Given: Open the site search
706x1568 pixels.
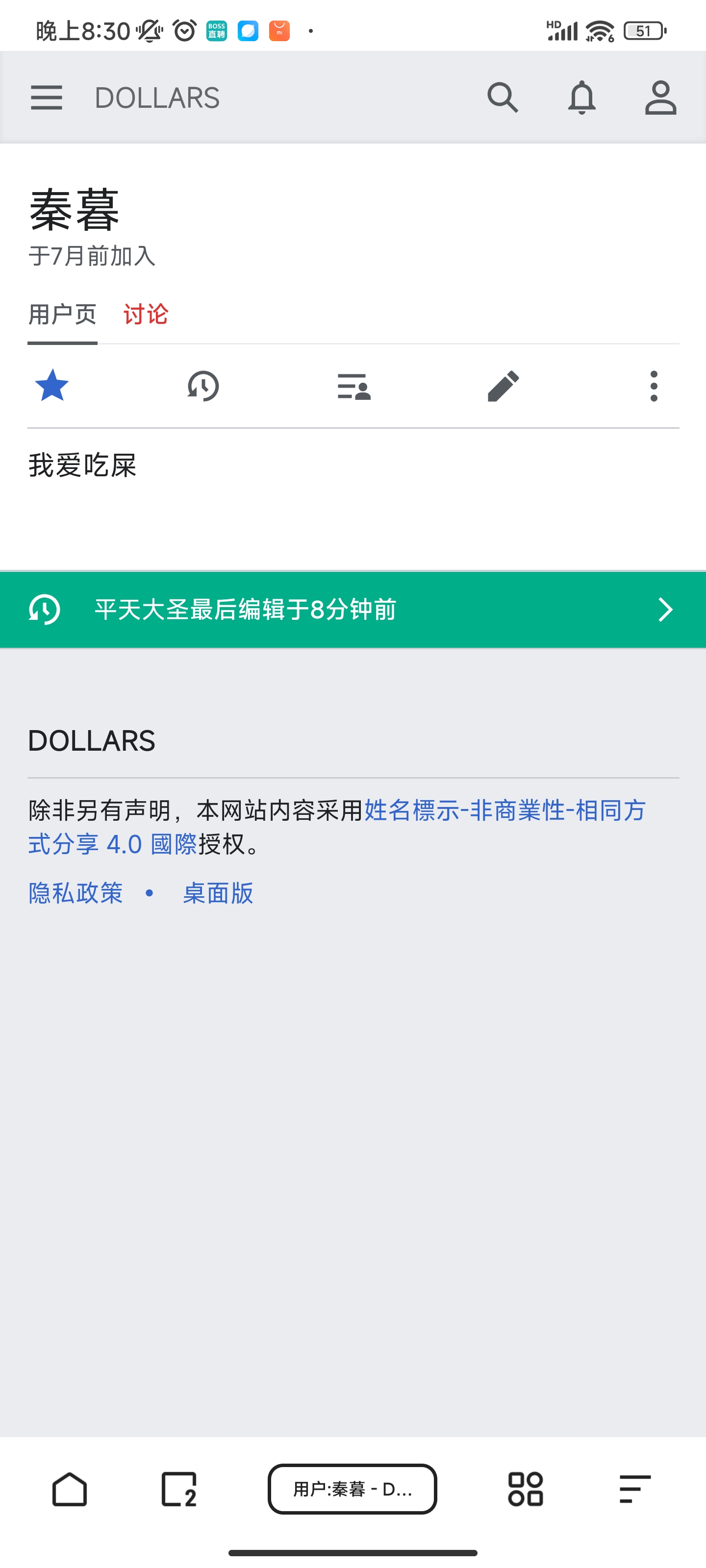Looking at the screenshot, I should (x=503, y=98).
